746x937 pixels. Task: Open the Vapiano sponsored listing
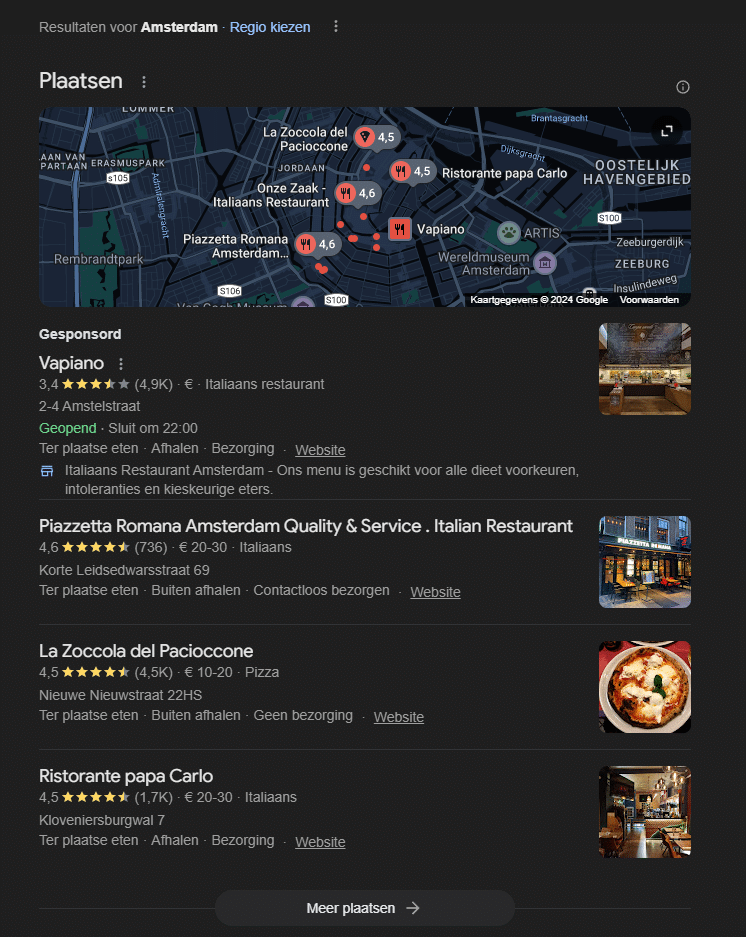click(73, 363)
